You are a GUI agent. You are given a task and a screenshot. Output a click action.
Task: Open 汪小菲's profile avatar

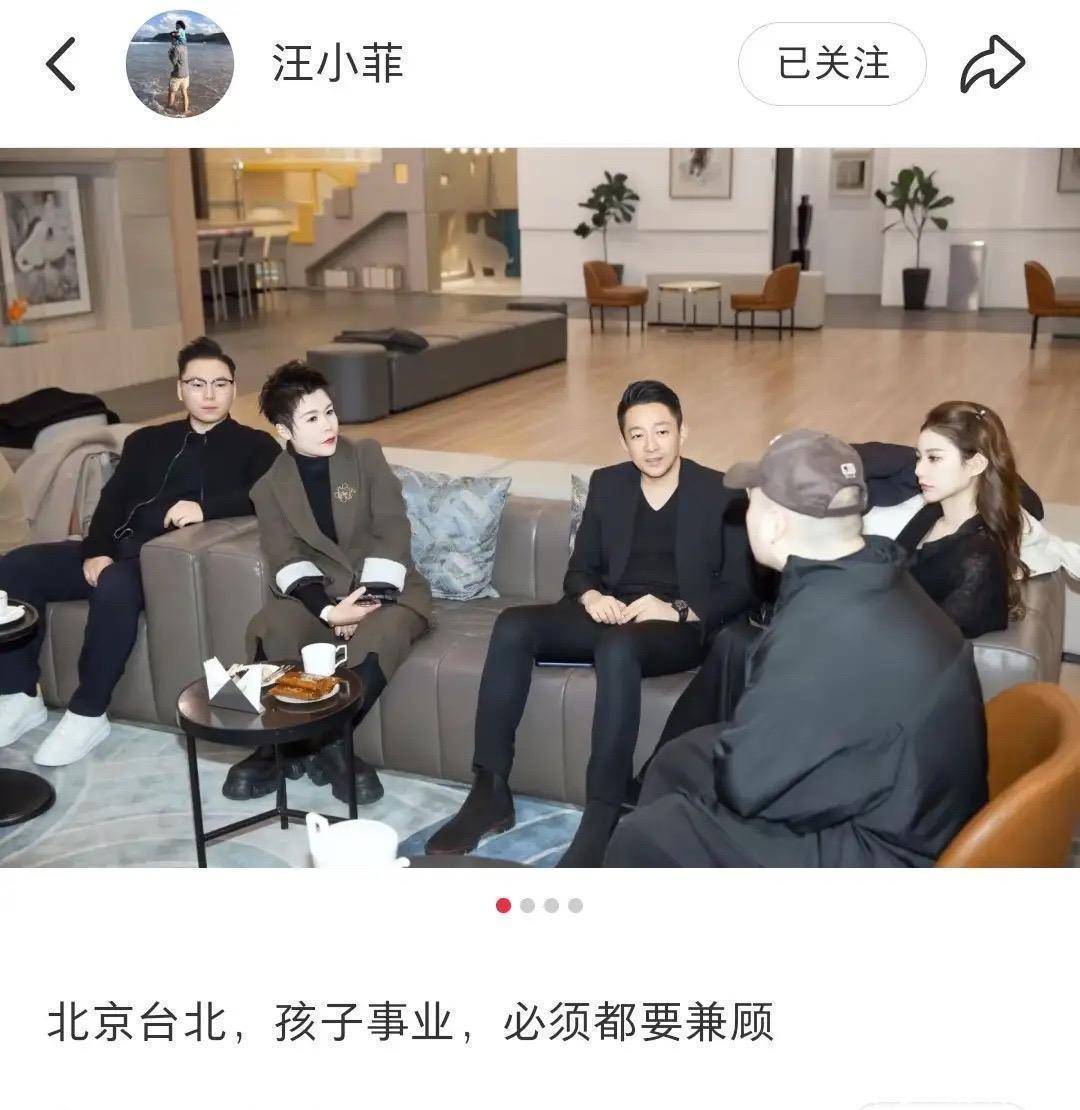coord(180,65)
